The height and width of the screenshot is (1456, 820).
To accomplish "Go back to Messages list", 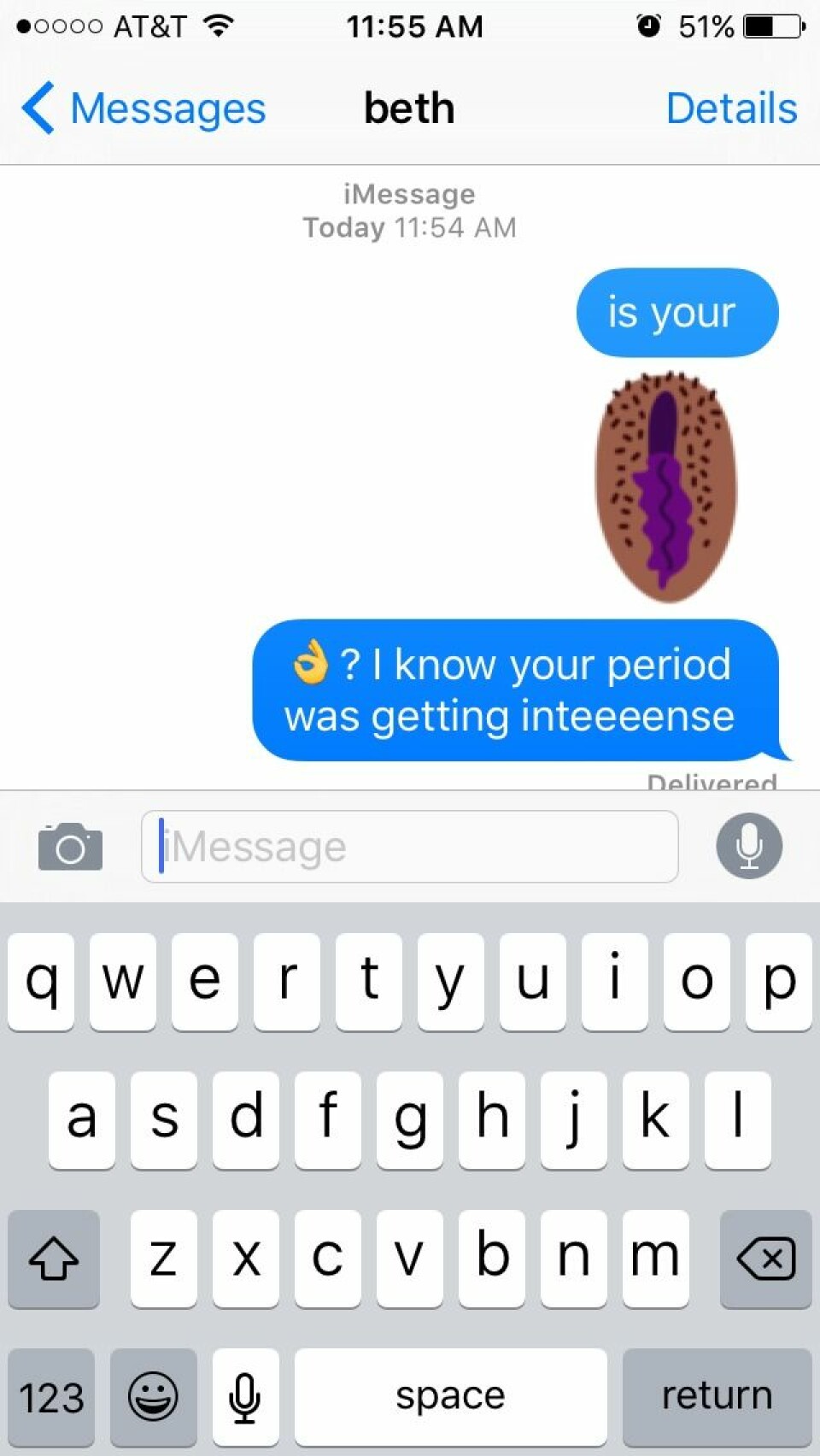I will point(143,109).
